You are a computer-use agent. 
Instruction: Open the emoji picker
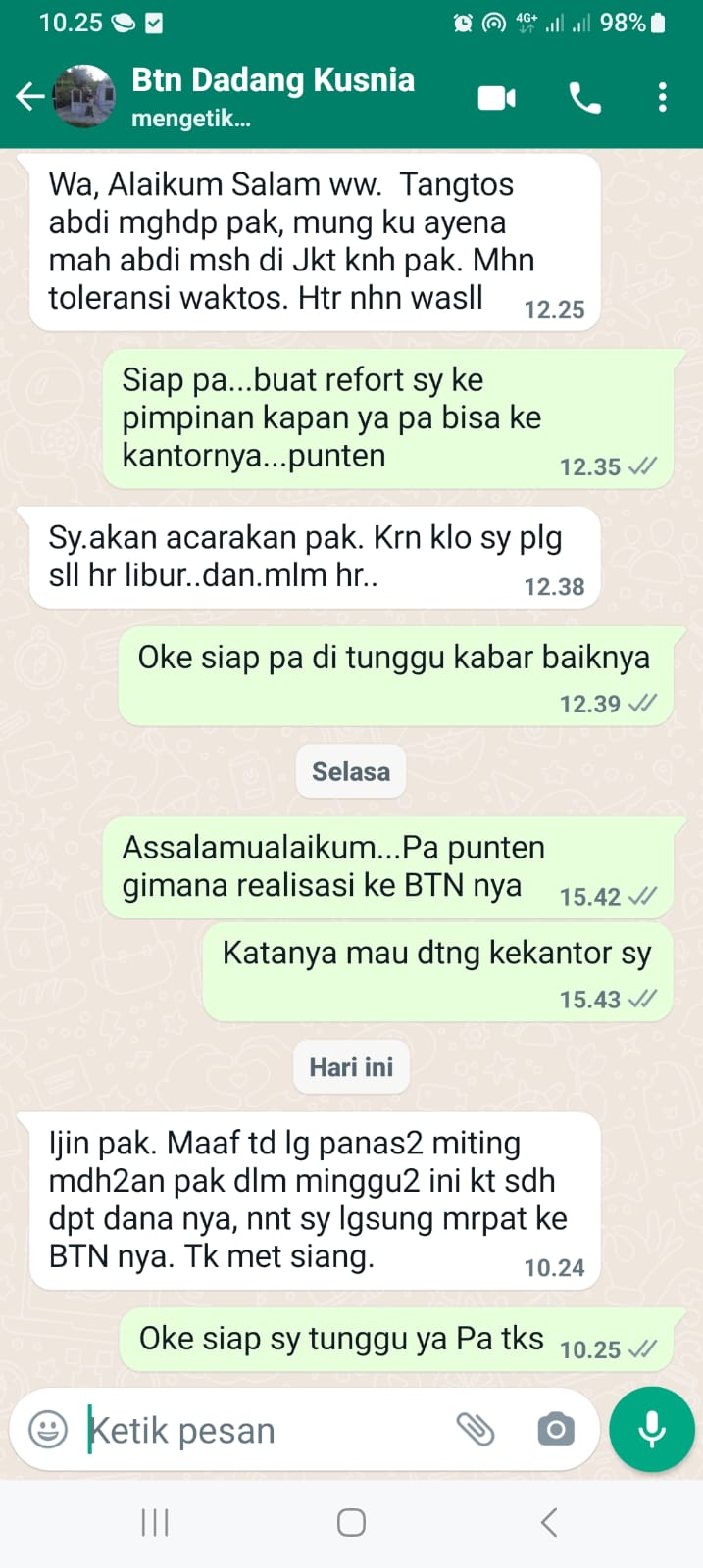(48, 1430)
